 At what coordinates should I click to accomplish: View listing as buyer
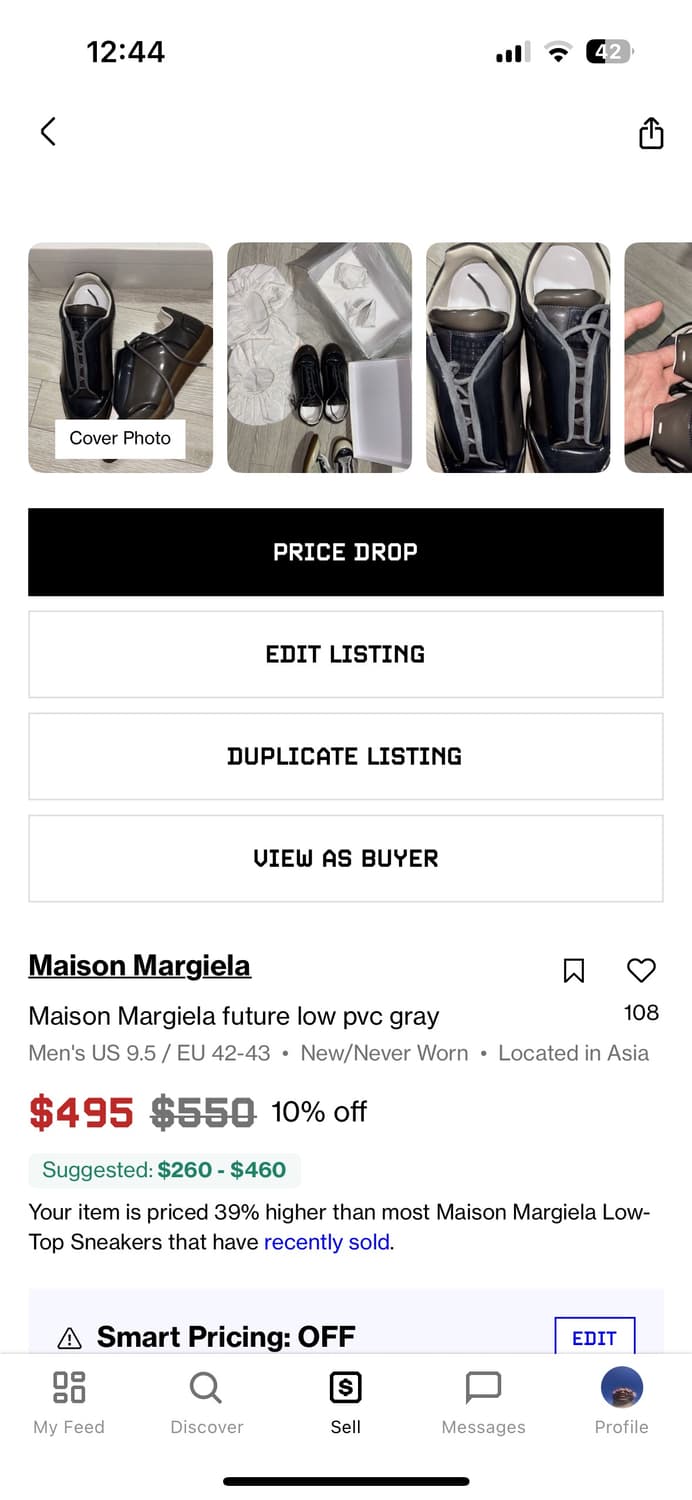click(345, 858)
